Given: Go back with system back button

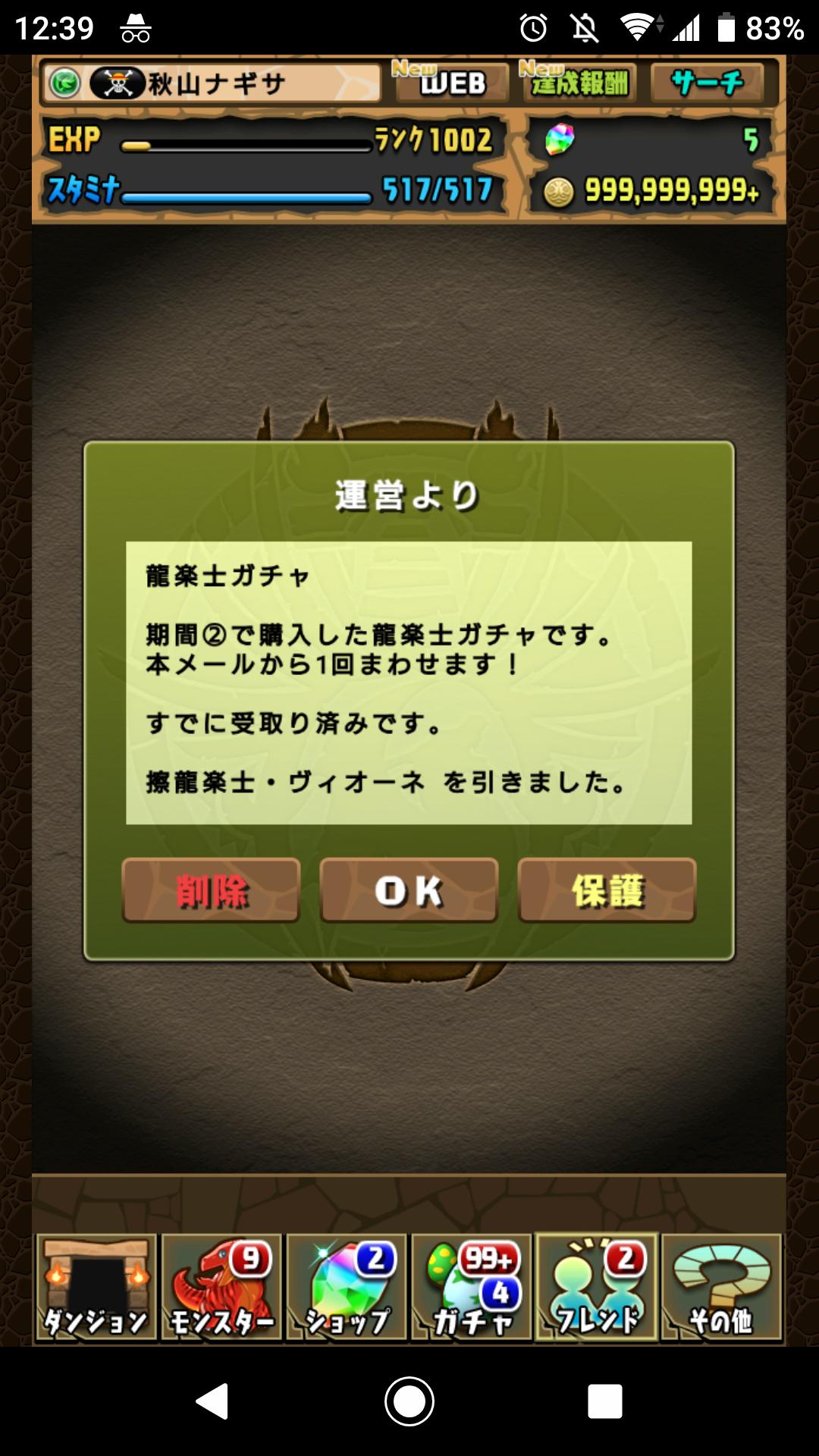Looking at the screenshot, I should coord(212,1401).
